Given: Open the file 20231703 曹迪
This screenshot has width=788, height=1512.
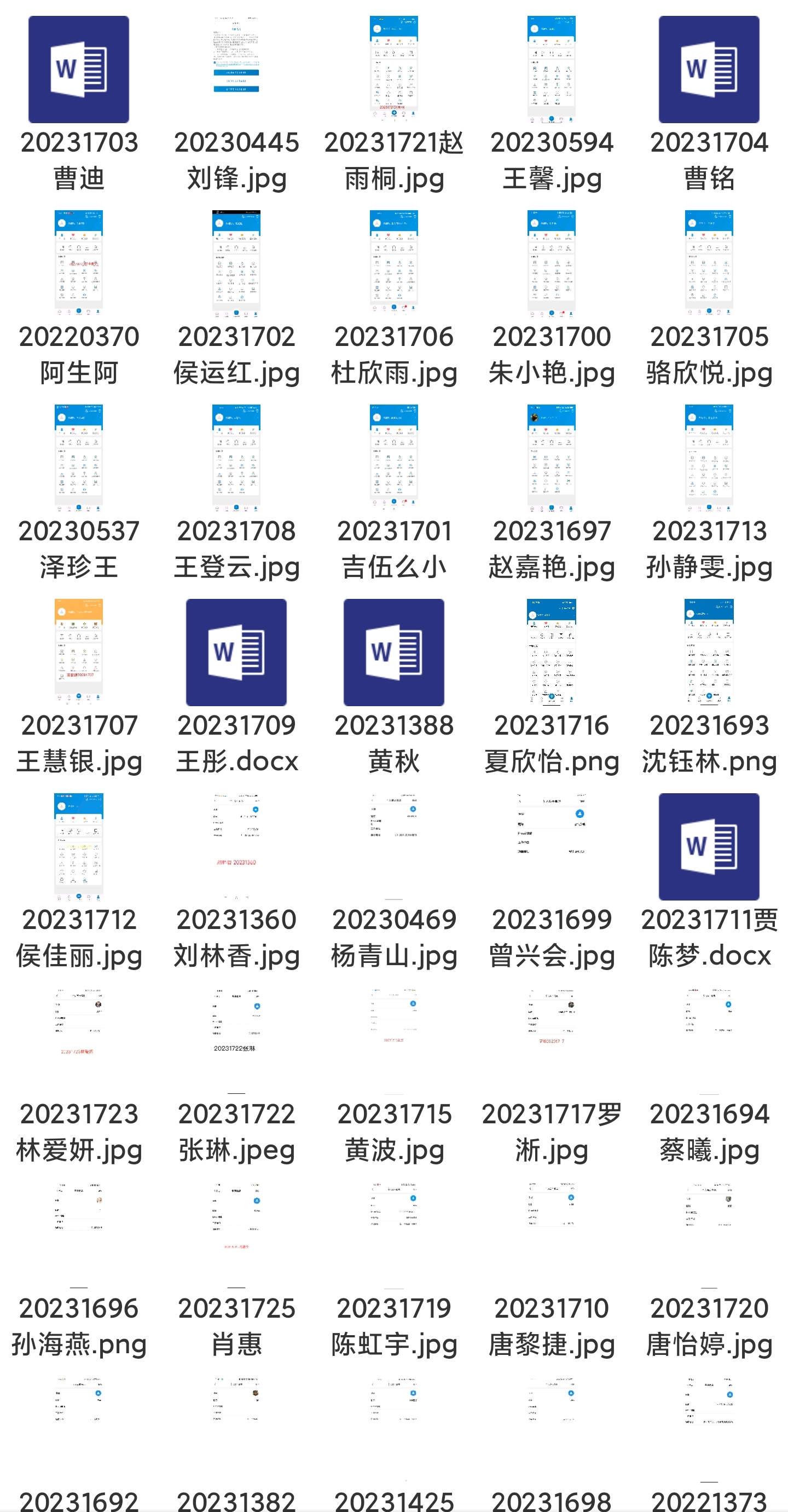Looking at the screenshot, I should click(79, 70).
